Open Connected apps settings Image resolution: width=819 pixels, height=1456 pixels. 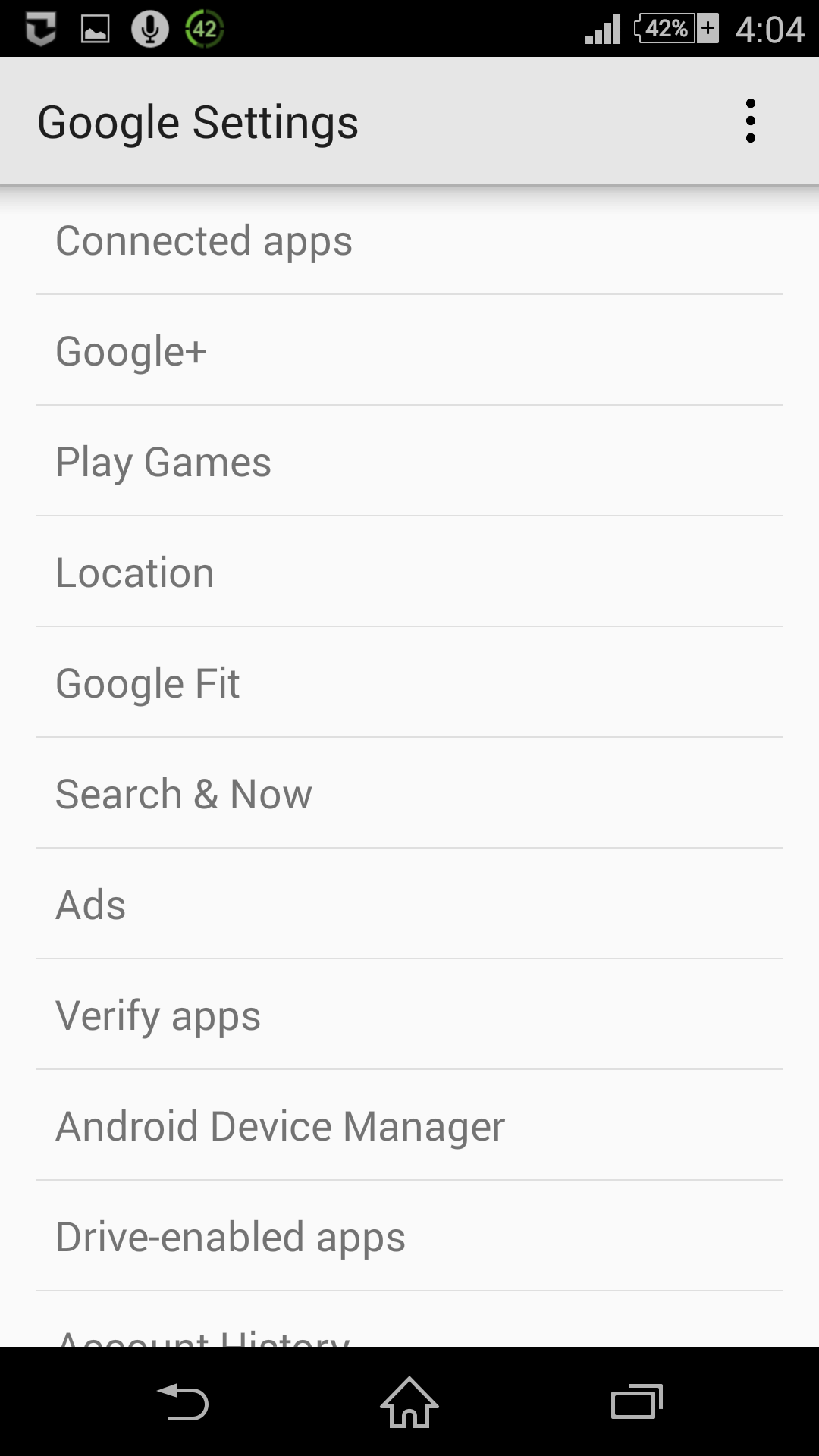(409, 241)
